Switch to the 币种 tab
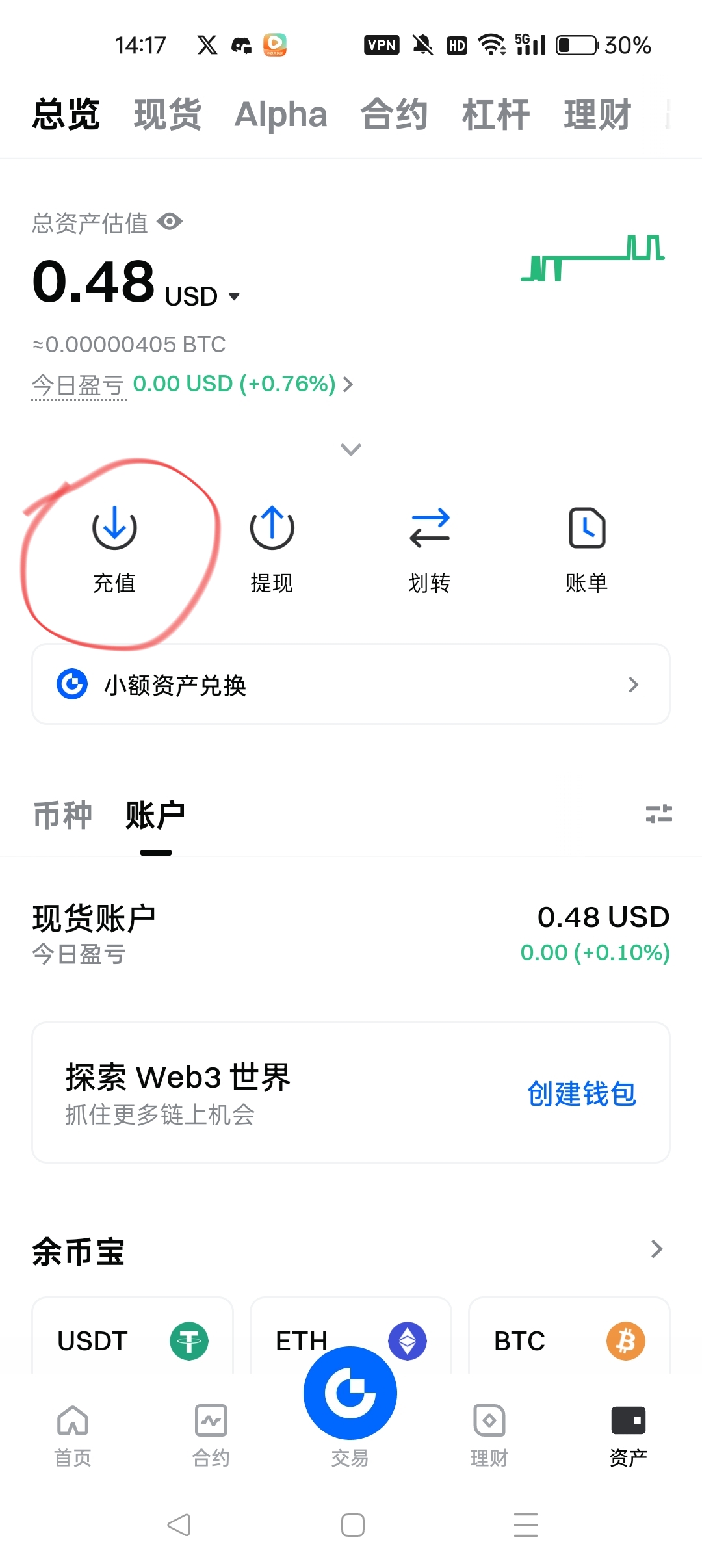 click(62, 815)
